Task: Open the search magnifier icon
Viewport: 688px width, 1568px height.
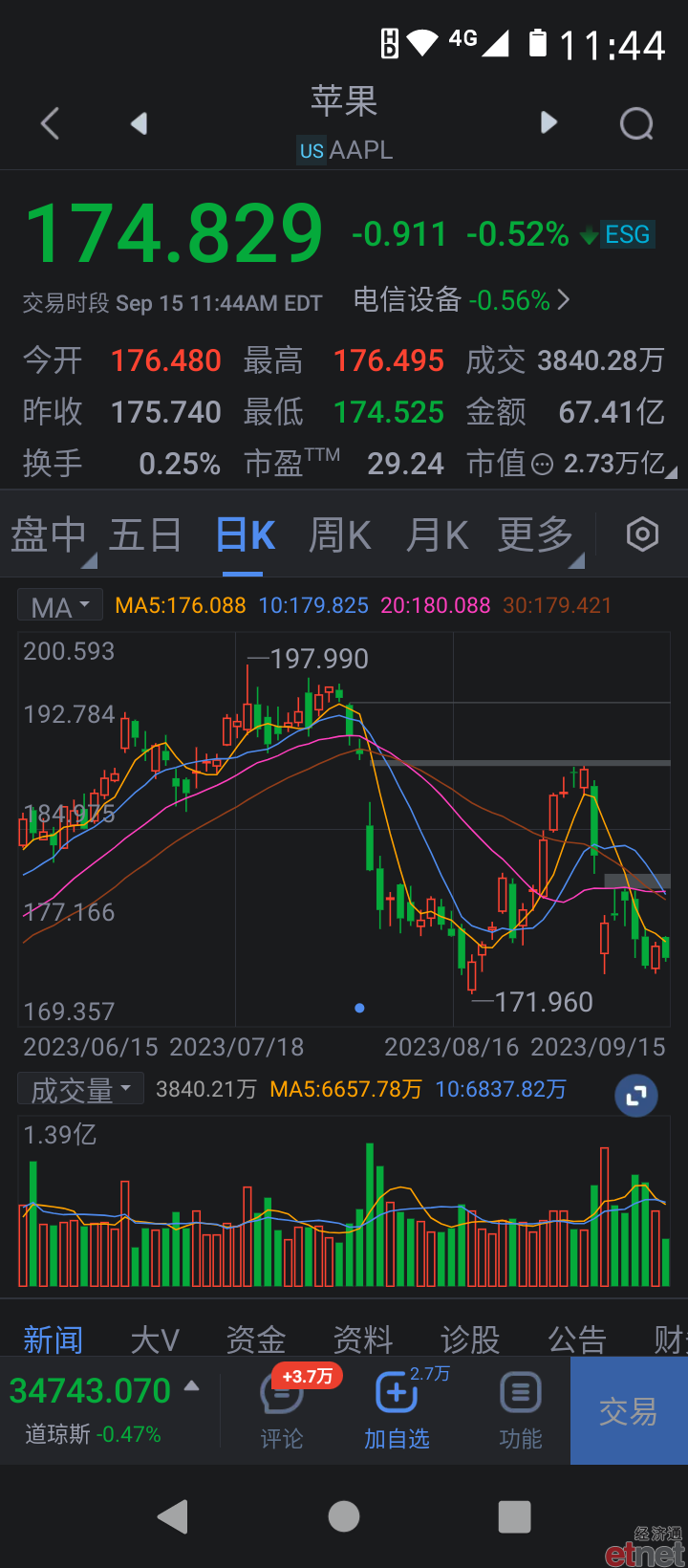Action: [x=636, y=123]
